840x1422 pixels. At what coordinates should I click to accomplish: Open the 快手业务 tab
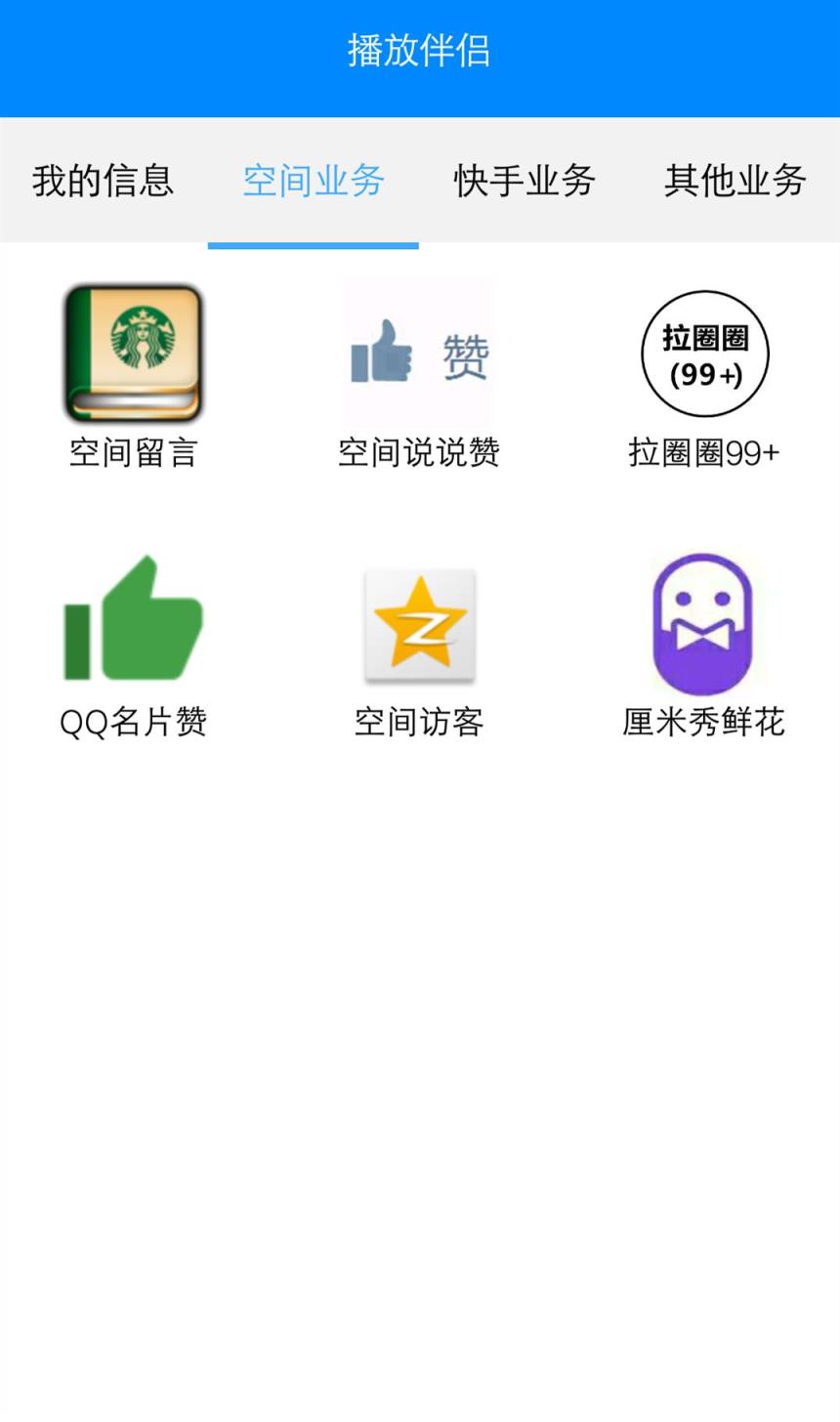[x=524, y=182]
